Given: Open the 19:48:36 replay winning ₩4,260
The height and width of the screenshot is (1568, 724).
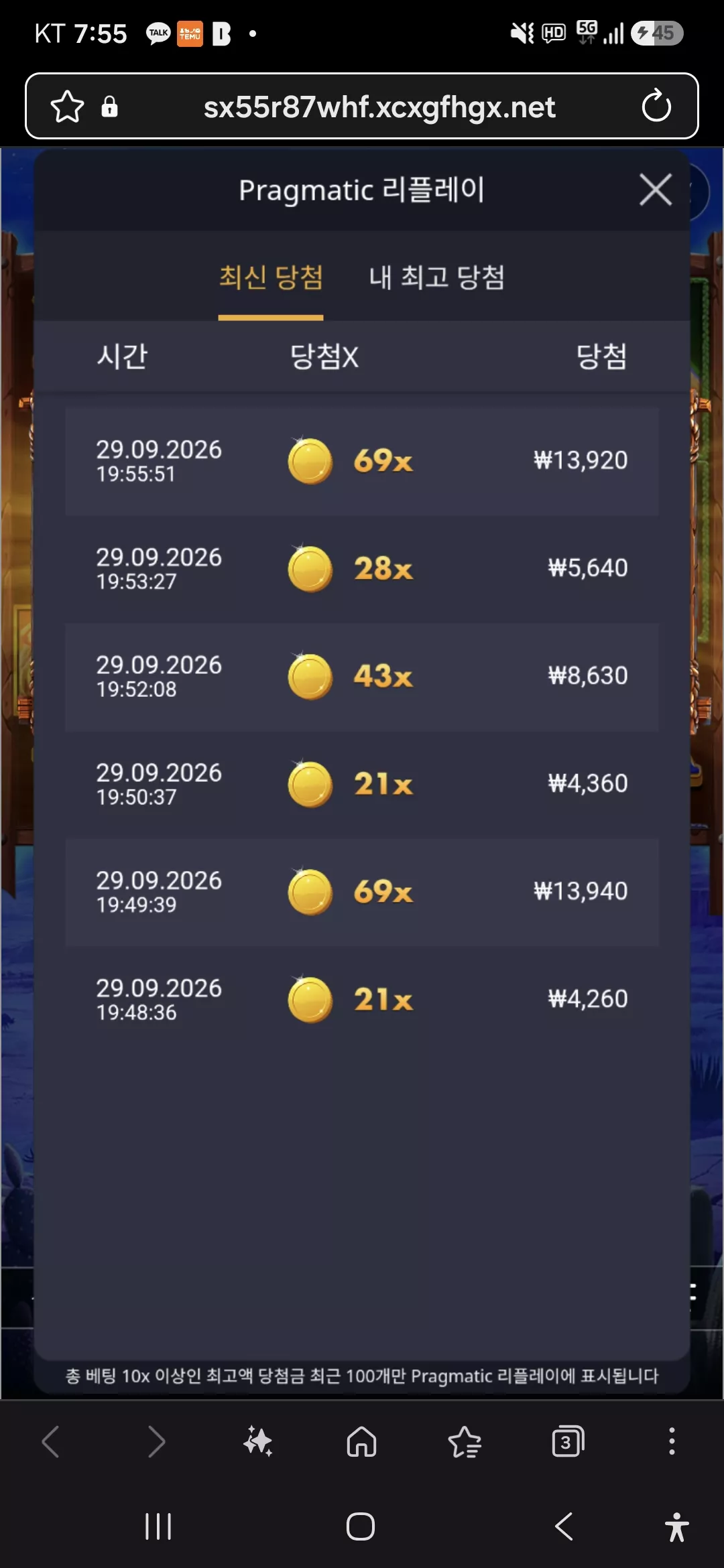Looking at the screenshot, I should pyautogui.click(x=362, y=1000).
